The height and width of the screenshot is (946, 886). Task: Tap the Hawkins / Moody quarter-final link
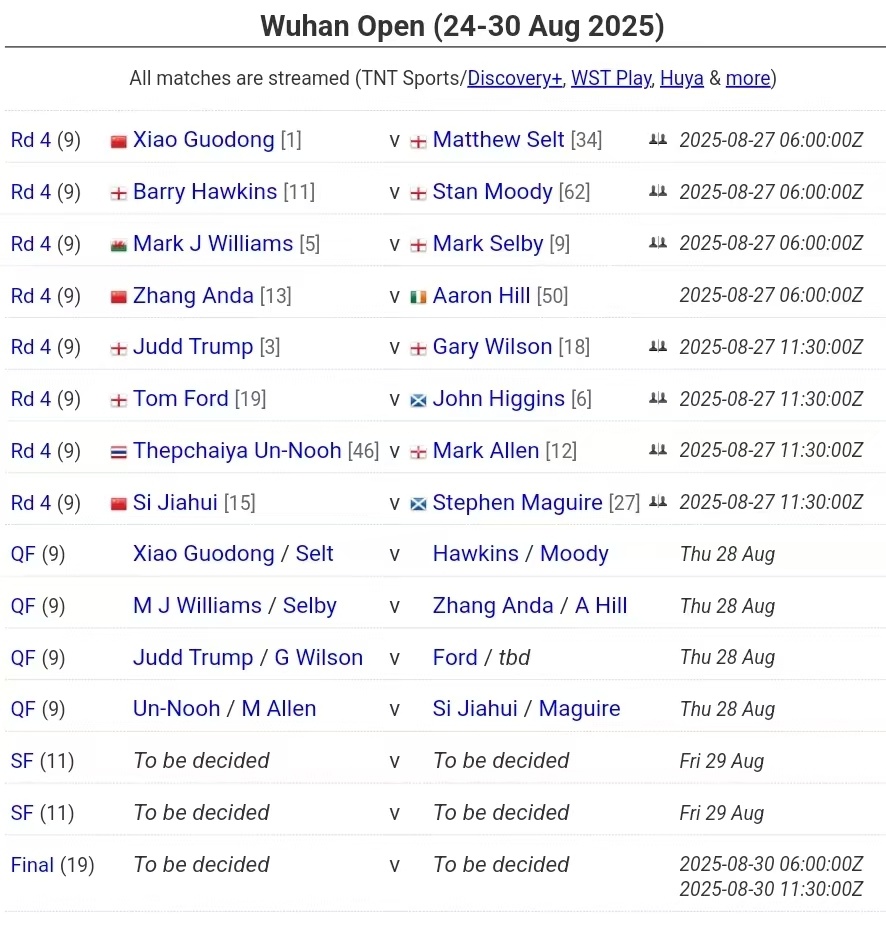(521, 554)
